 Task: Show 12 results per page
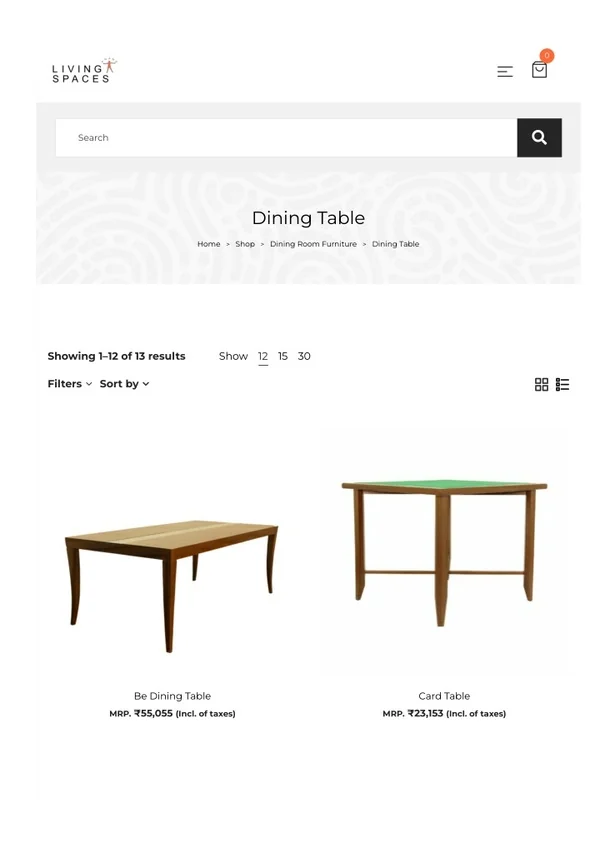click(x=263, y=356)
